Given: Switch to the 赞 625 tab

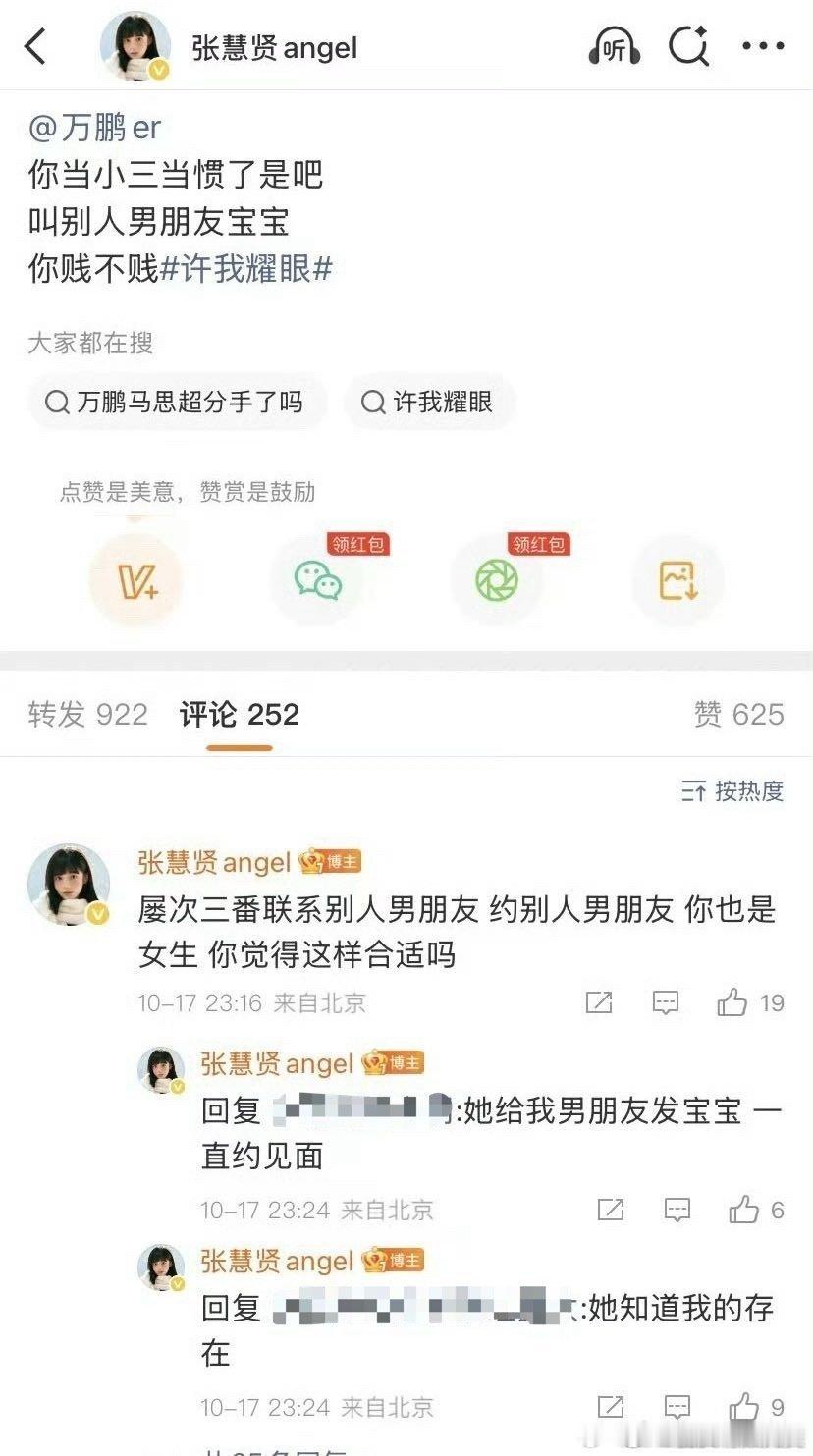Looking at the screenshot, I should [x=738, y=715].
